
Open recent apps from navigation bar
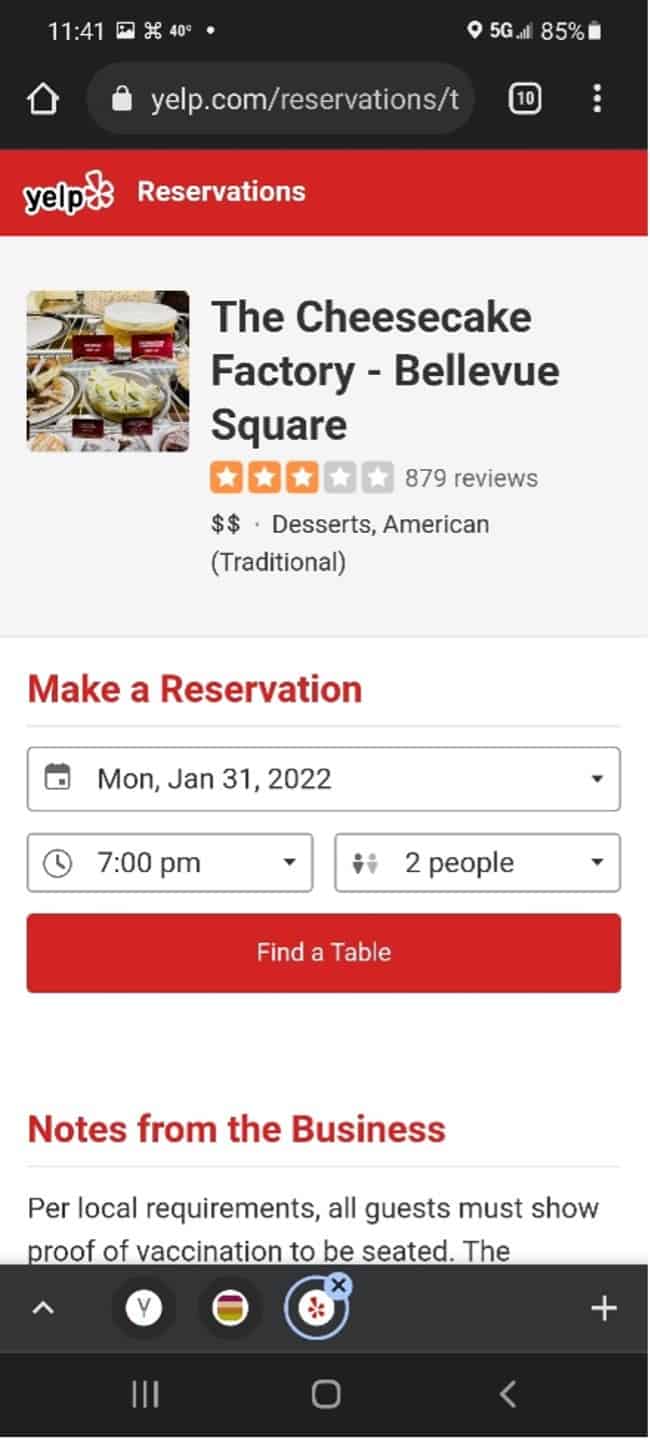[145, 1394]
